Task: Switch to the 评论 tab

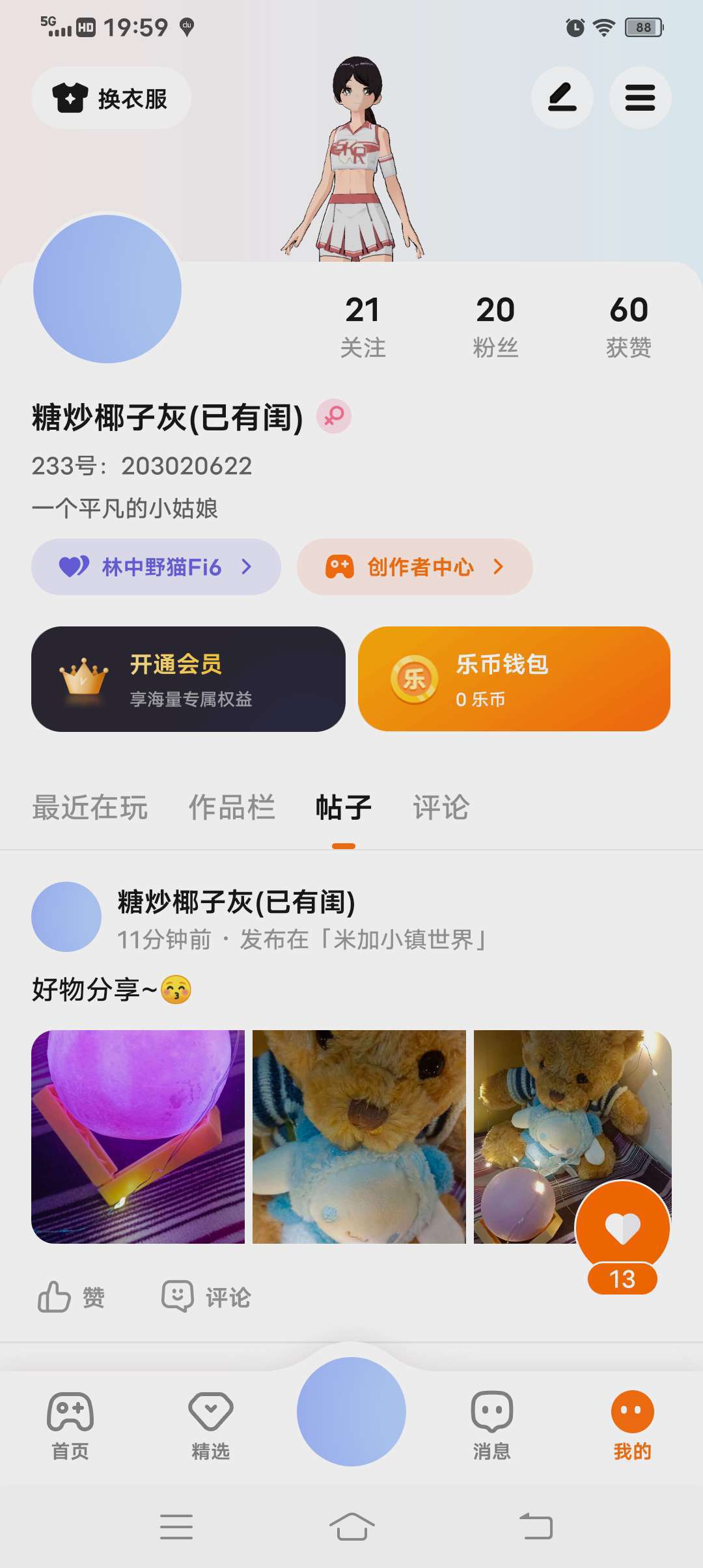Action: (441, 807)
